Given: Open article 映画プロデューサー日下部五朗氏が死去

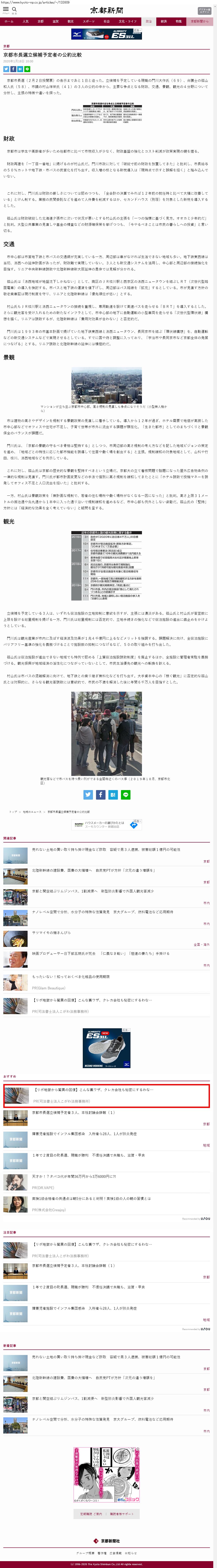Looking at the screenshot, I should [100, 954].
